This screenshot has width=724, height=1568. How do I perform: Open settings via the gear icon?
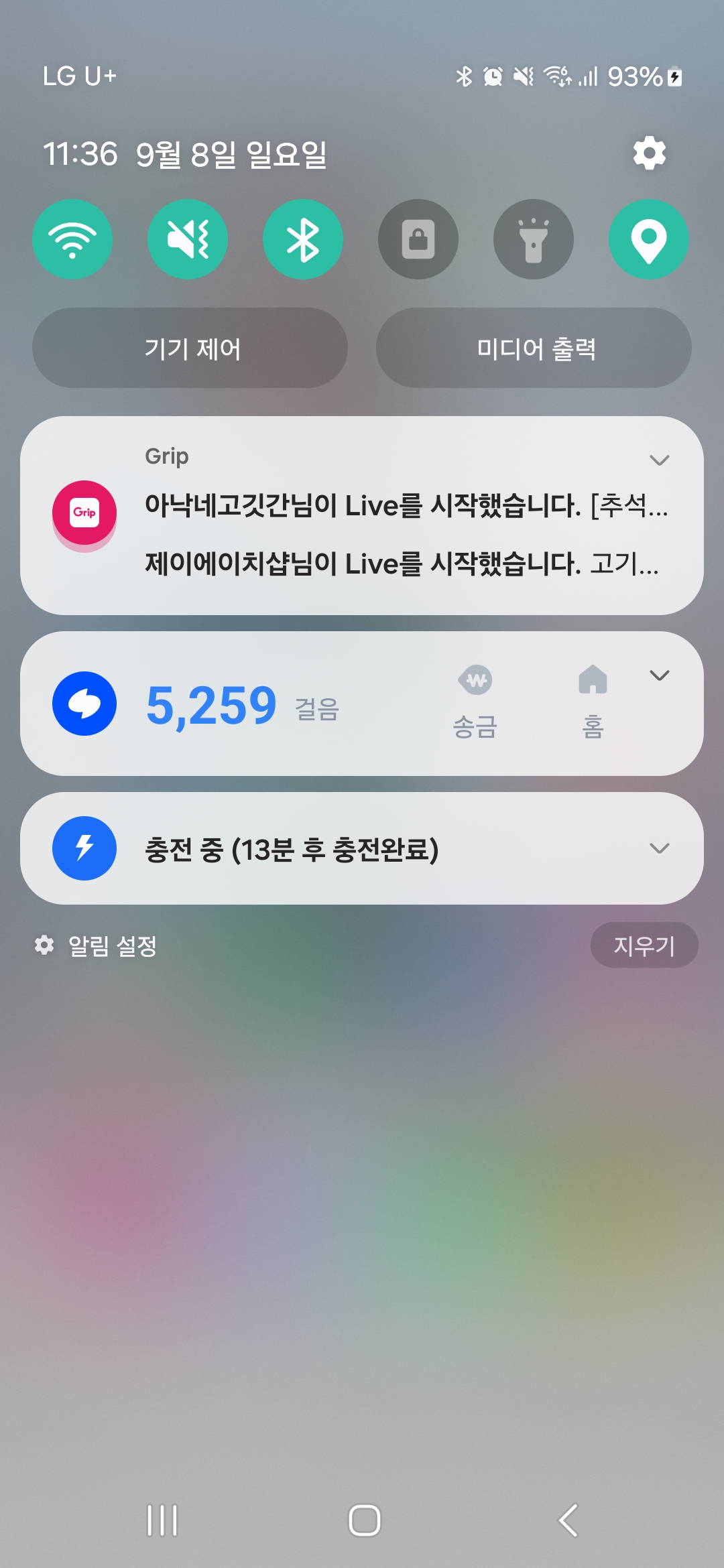649,153
